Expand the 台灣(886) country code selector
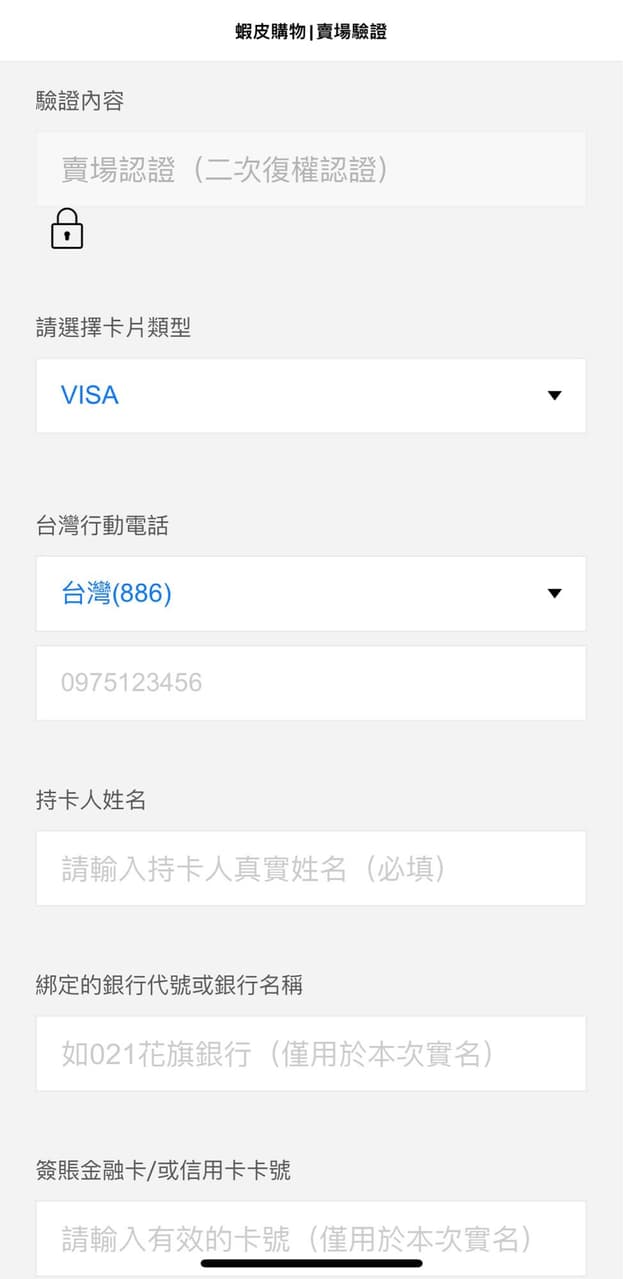 [310, 594]
